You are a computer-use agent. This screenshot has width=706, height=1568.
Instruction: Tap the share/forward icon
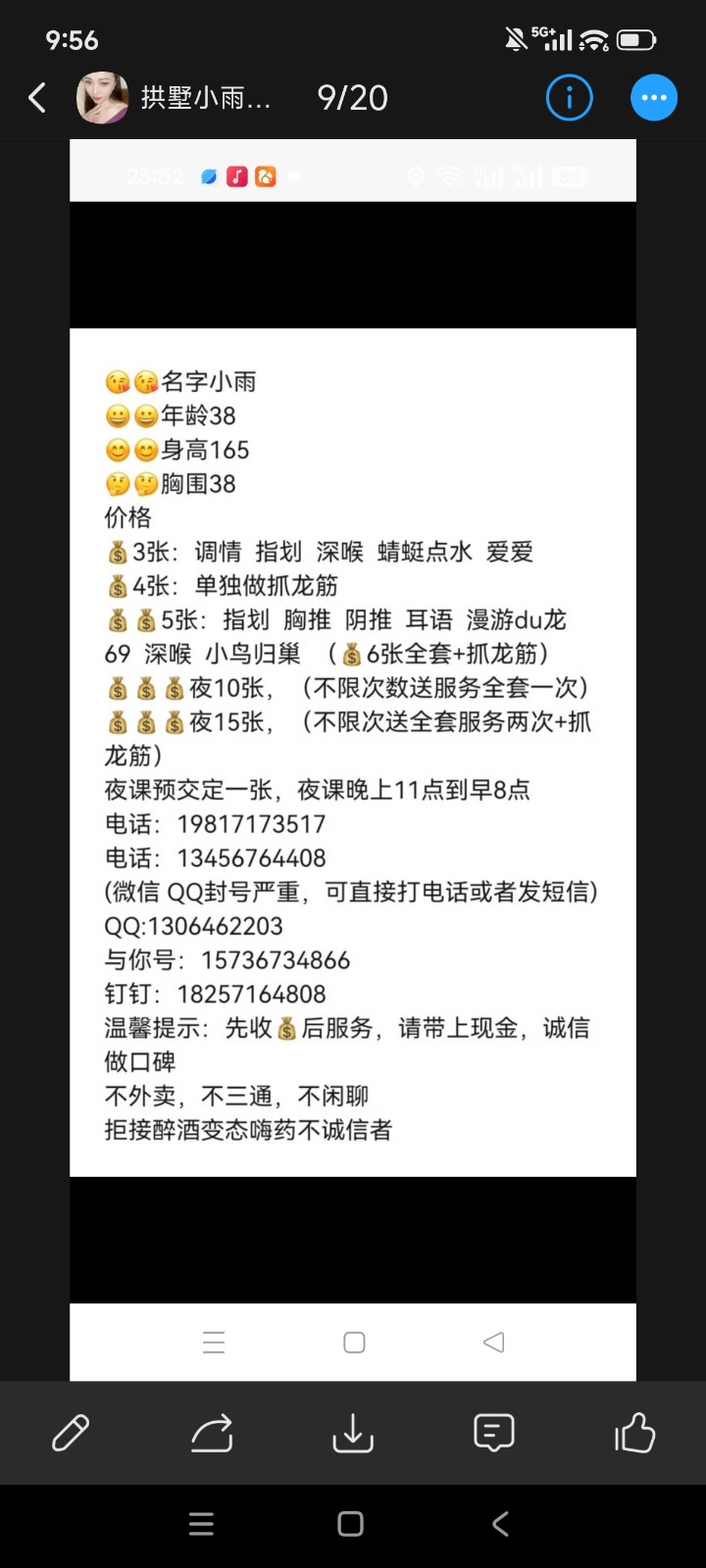[x=211, y=1433]
